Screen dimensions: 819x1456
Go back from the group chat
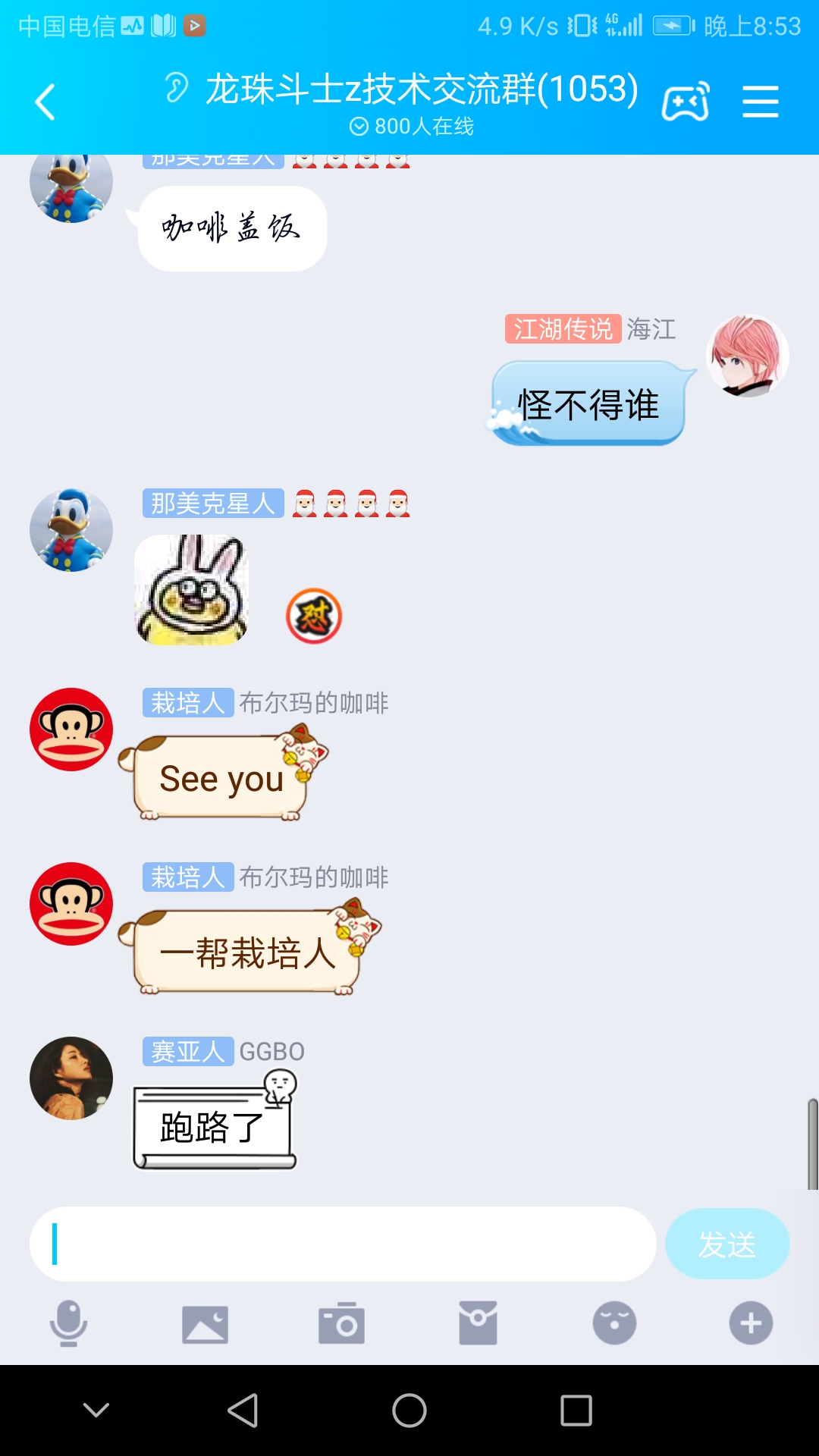coord(45,102)
